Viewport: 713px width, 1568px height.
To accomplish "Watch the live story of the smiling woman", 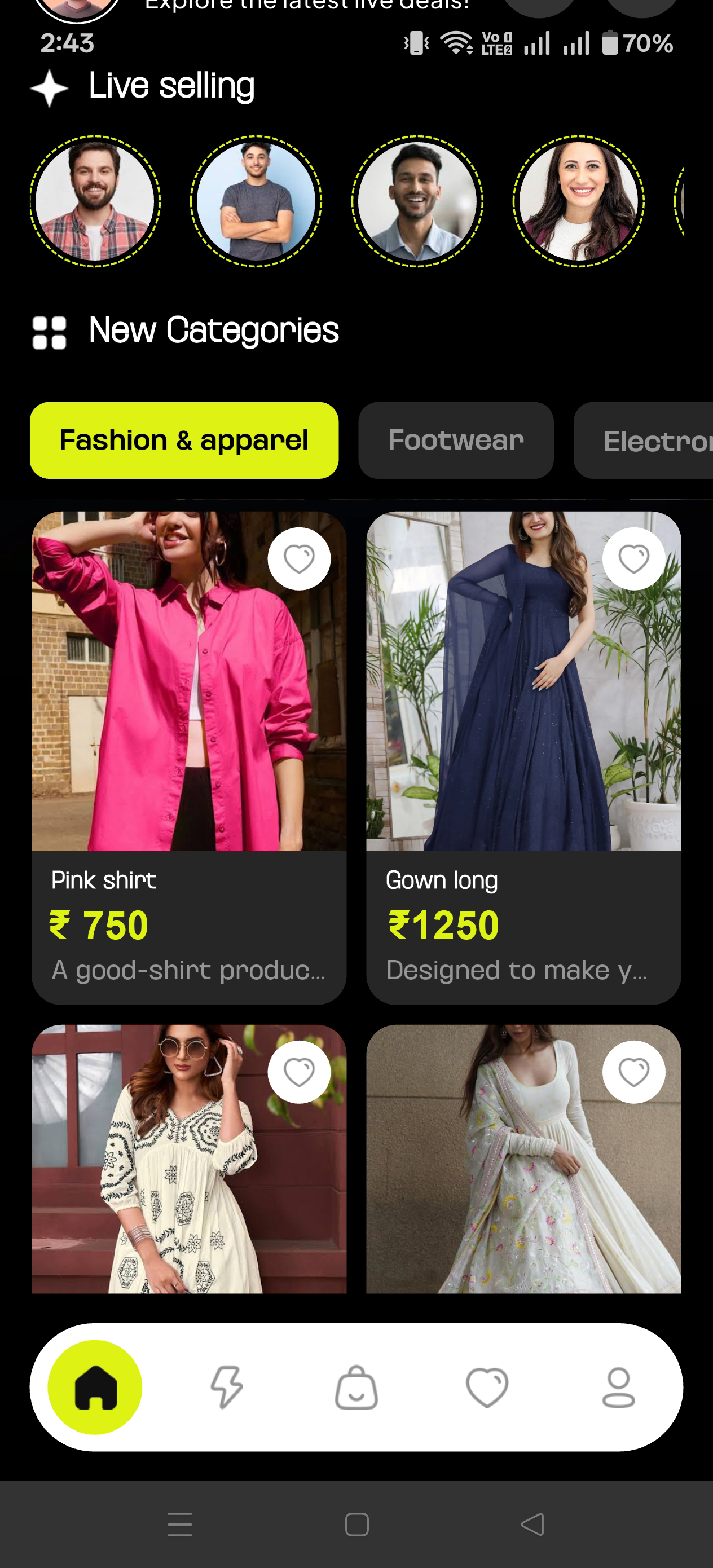I will tap(578, 201).
